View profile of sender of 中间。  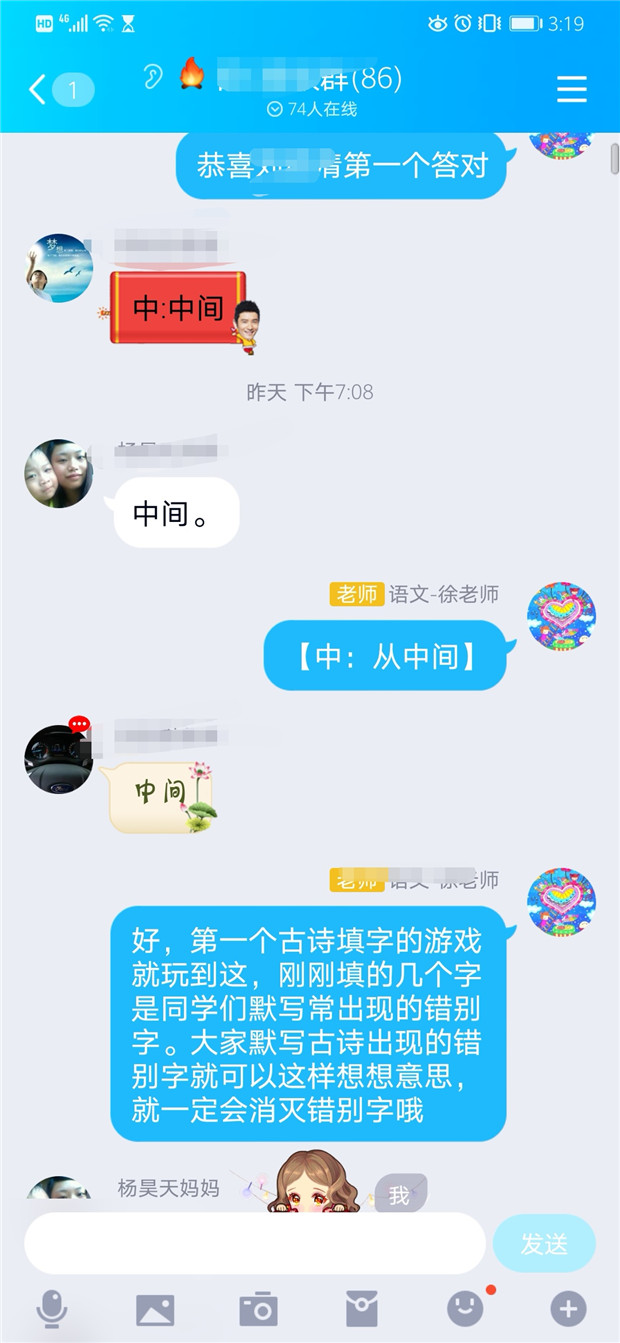coord(58,473)
